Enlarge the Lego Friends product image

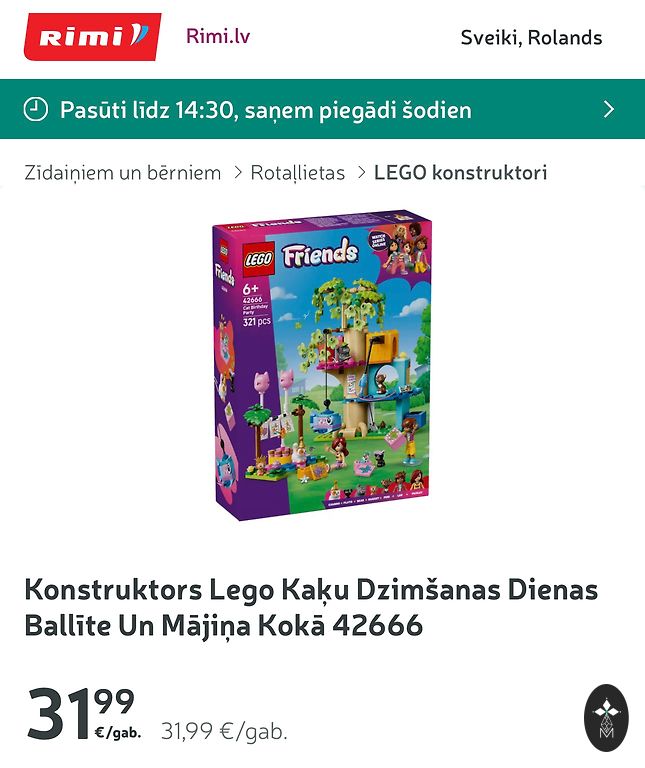pos(322,365)
